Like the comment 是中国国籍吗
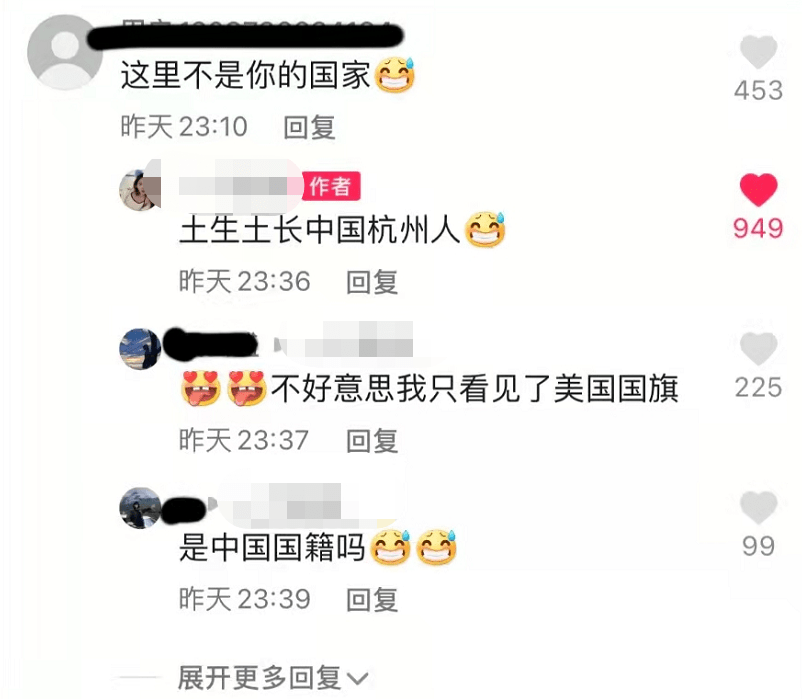Image resolution: width=802 pixels, height=699 pixels. point(758,508)
